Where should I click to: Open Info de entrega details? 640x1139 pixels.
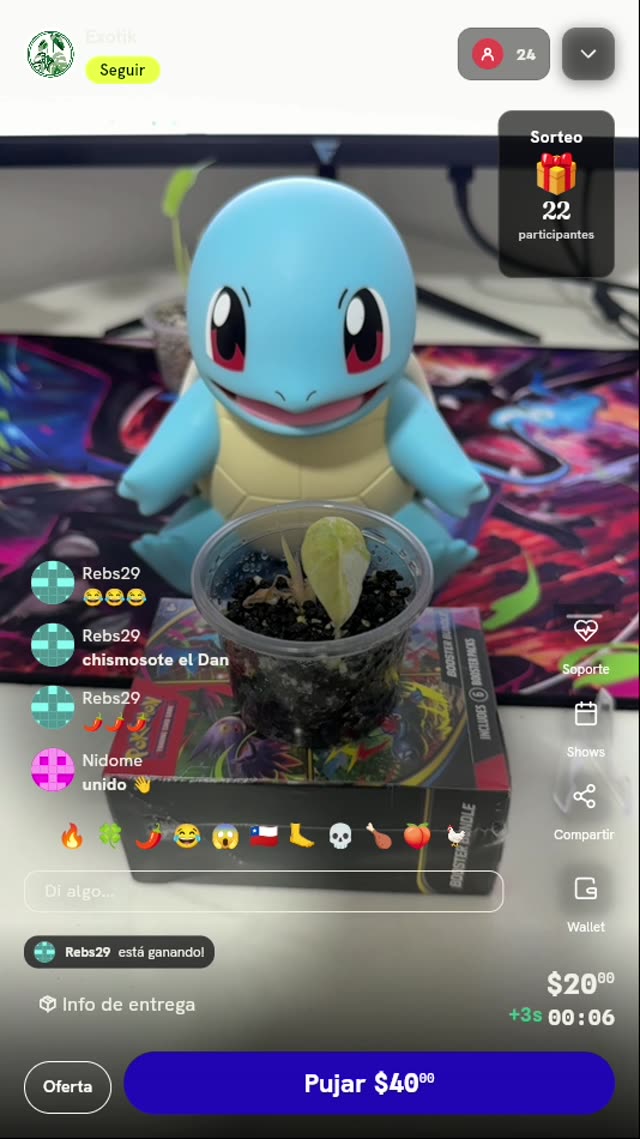click(117, 1005)
